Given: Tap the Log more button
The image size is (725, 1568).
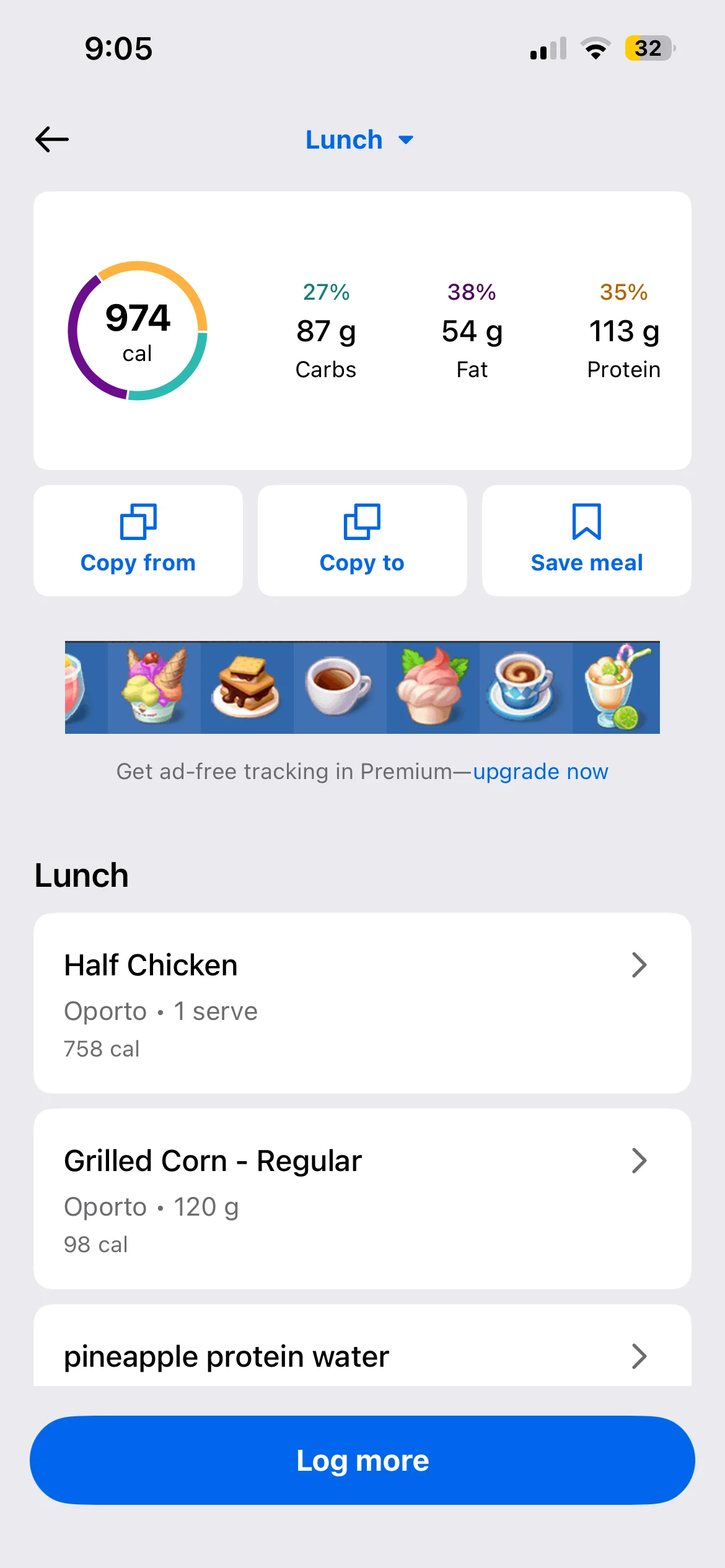Looking at the screenshot, I should [x=362, y=1460].
